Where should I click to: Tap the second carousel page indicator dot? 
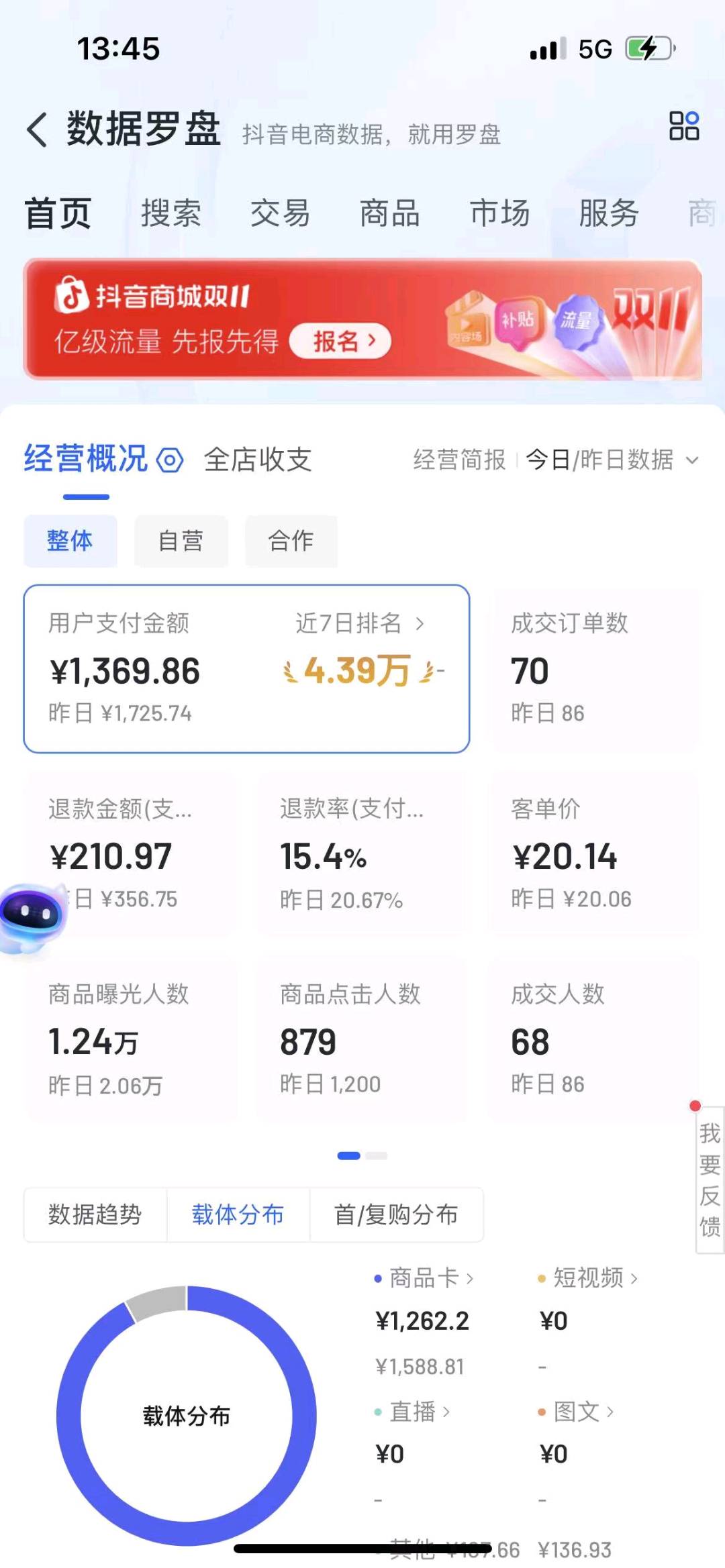[x=377, y=1156]
